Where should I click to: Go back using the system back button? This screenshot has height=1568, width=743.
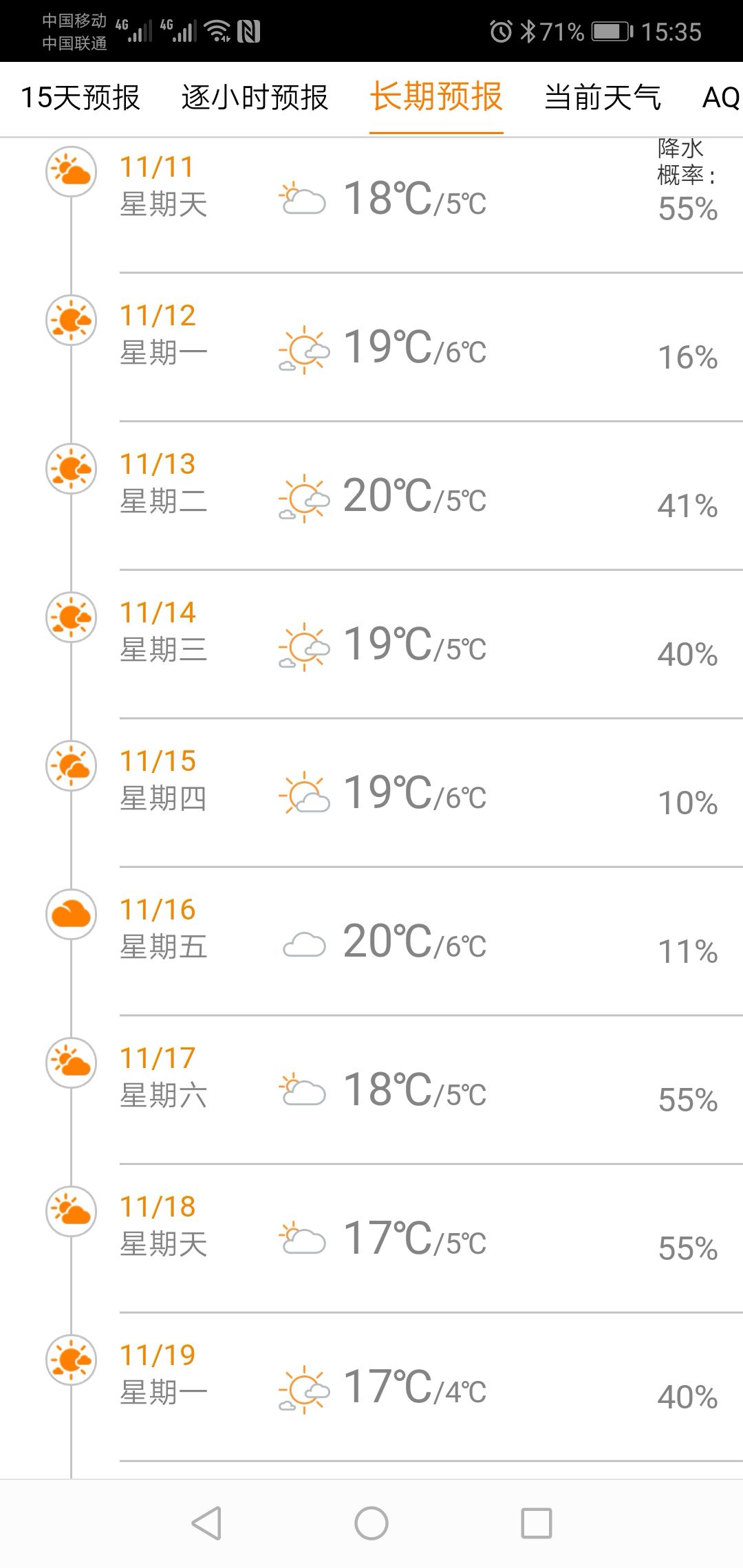coord(206,1523)
